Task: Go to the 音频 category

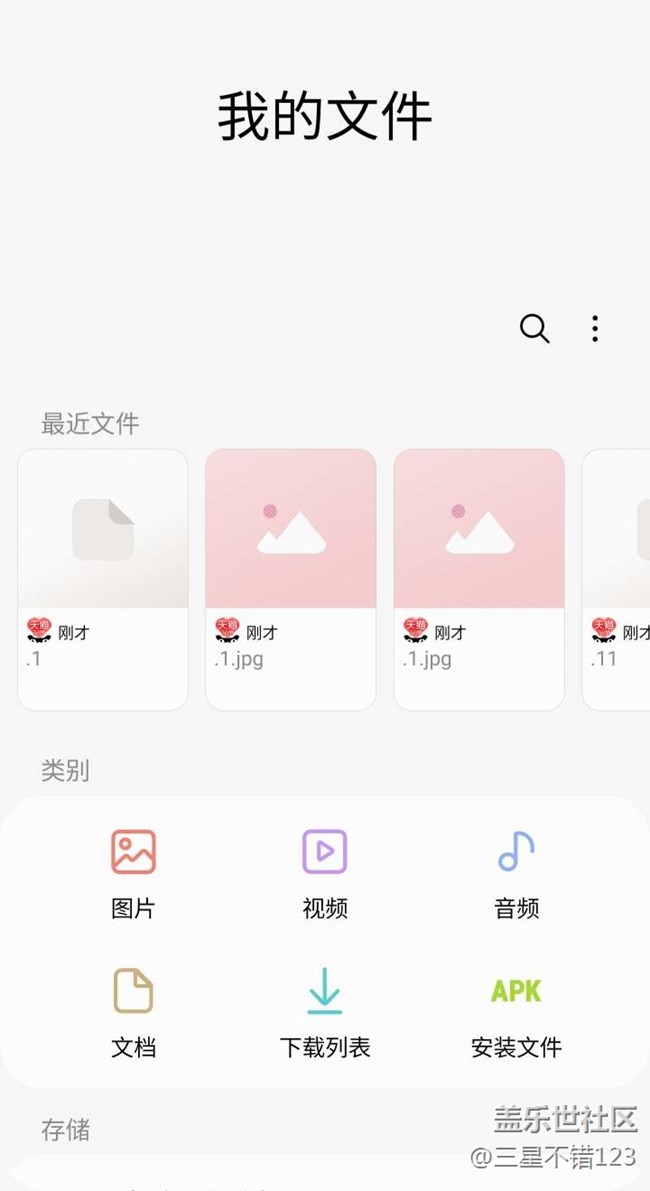Action: click(x=516, y=872)
